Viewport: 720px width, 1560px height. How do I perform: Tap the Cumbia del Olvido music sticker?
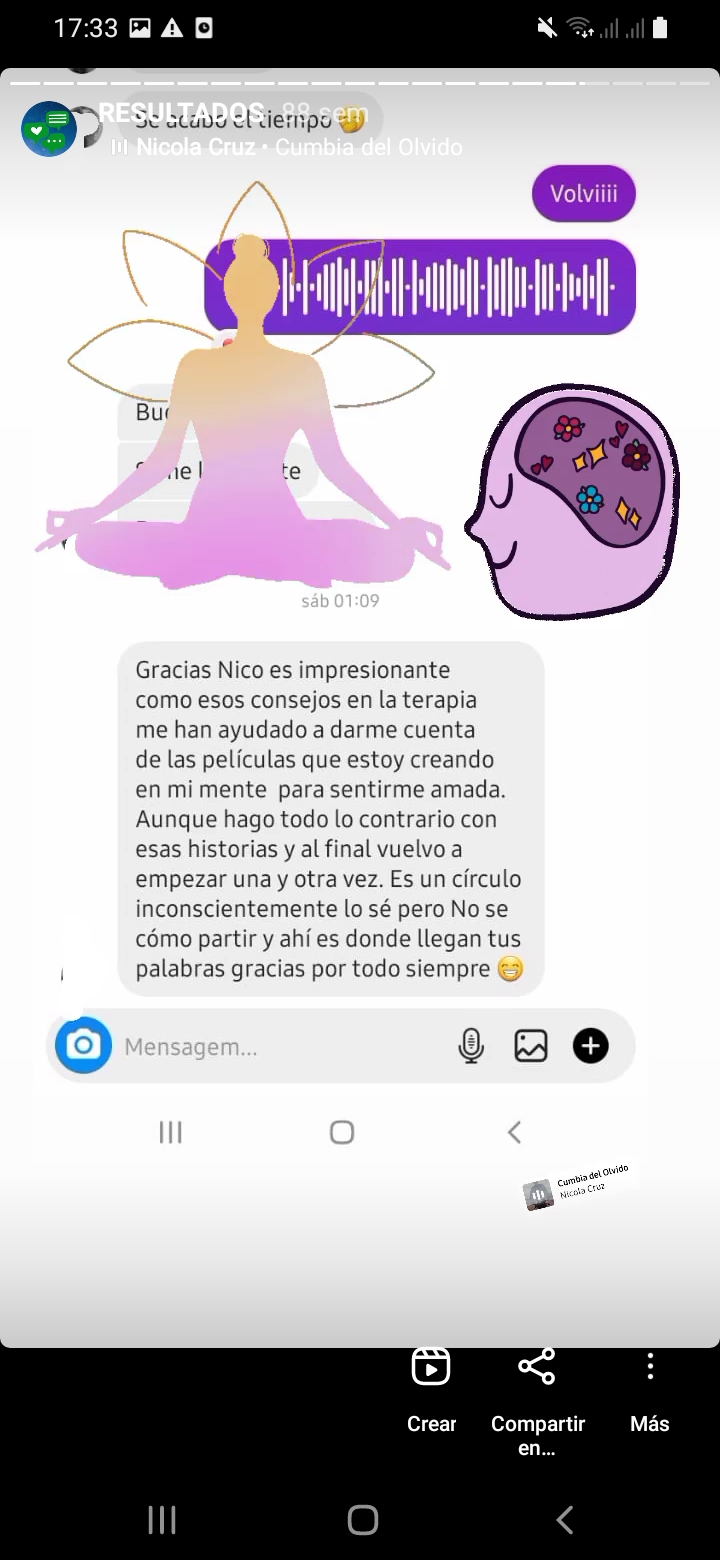coord(577,1186)
